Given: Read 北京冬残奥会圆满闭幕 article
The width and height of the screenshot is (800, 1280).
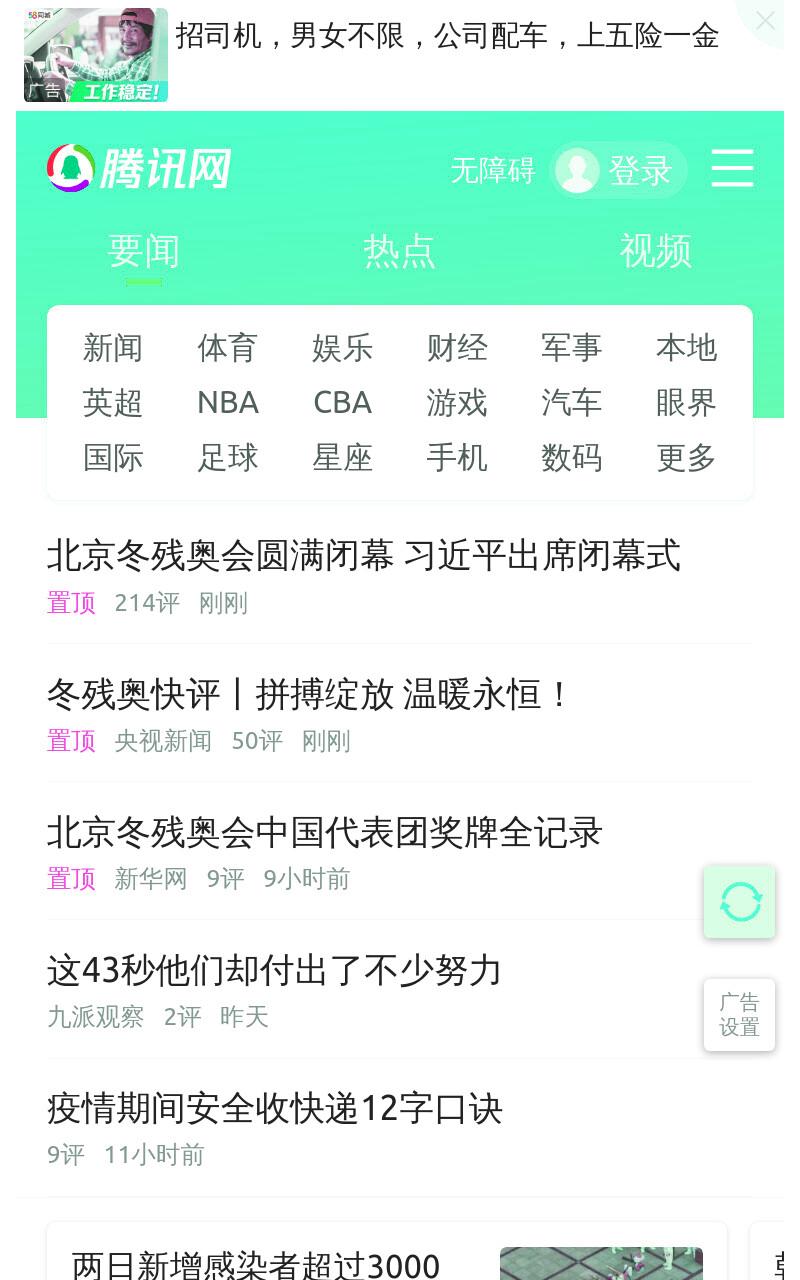Looking at the screenshot, I should click(x=364, y=555).
